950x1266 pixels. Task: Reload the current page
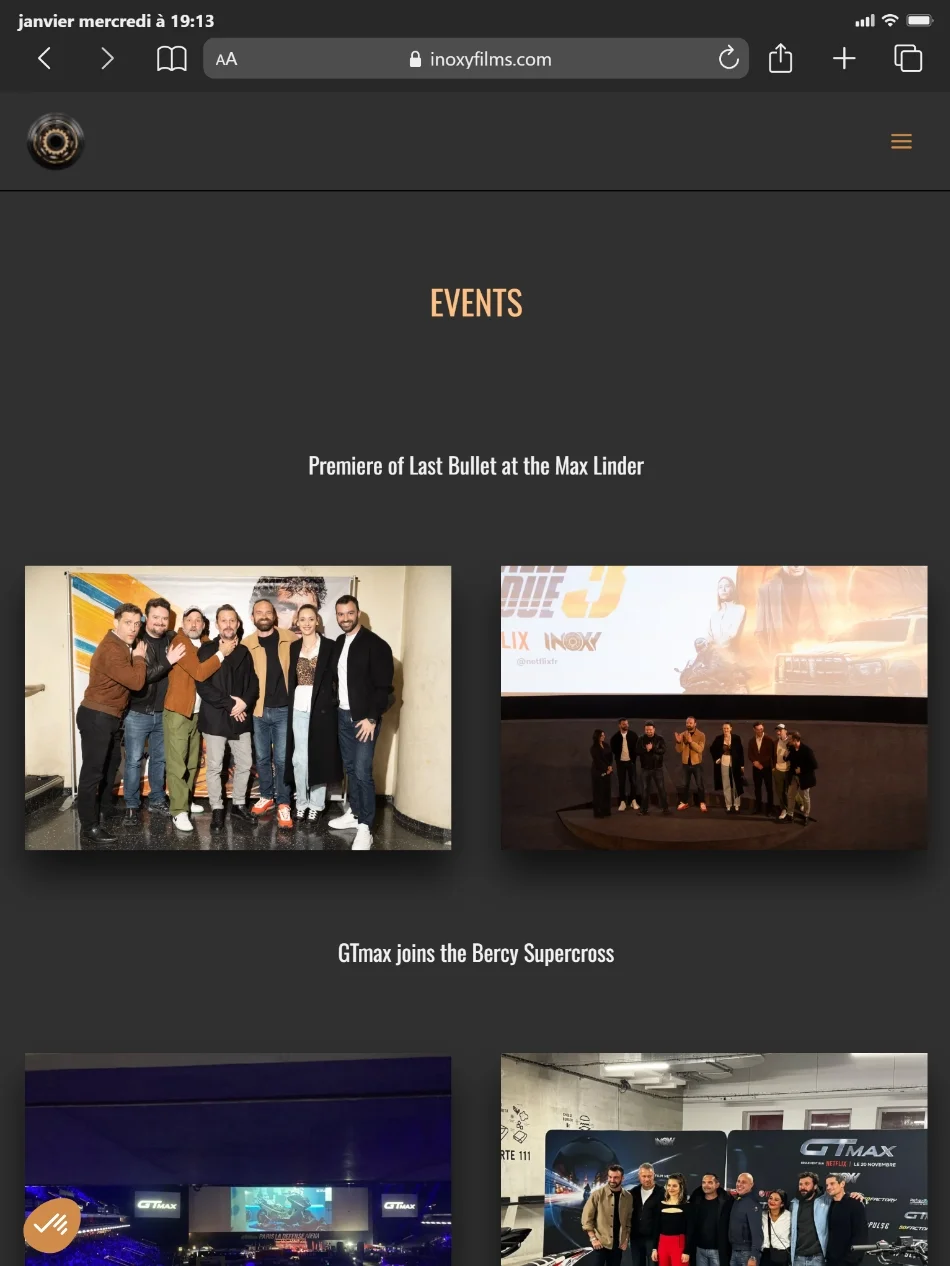click(728, 59)
